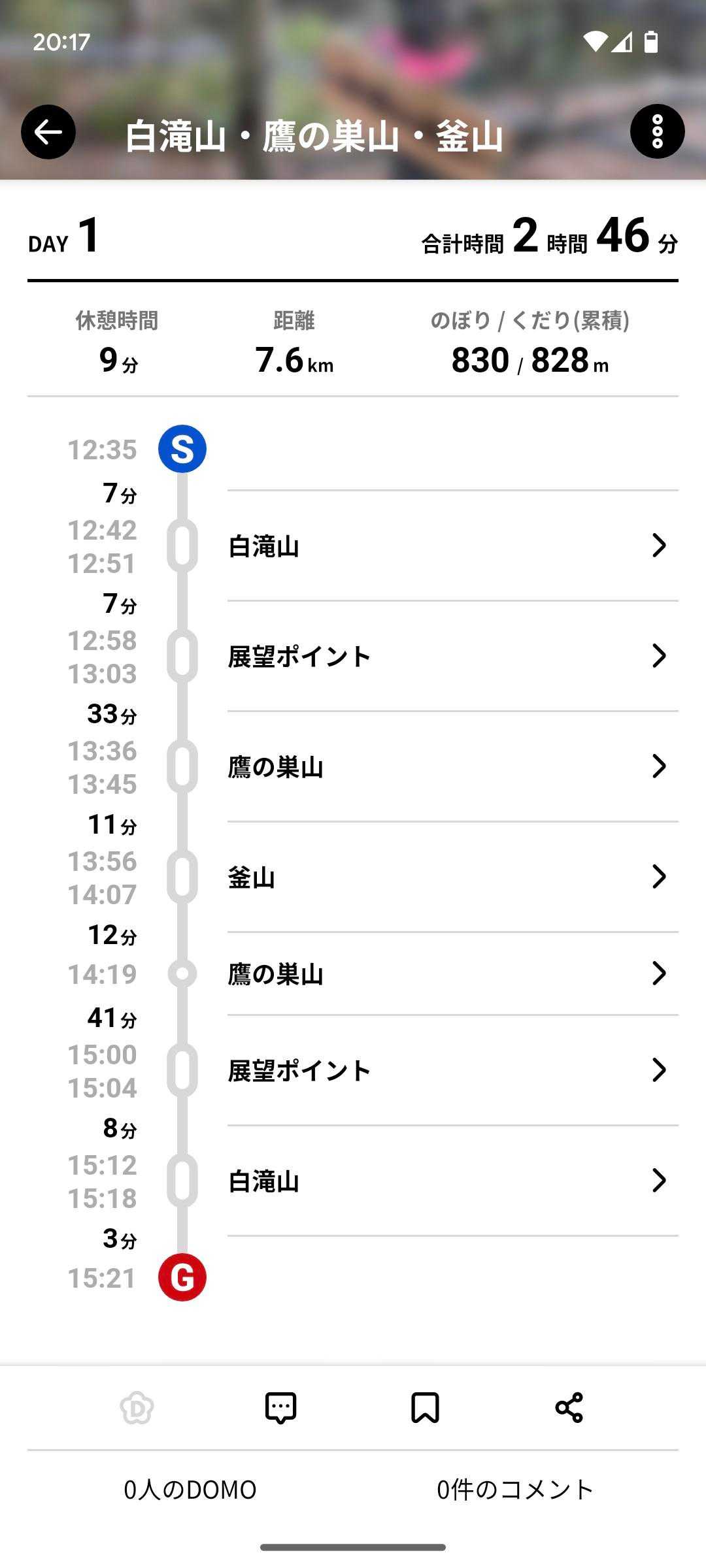Screen dimensions: 706x1568
Task: Open 白滝山 waypoint at 15:12
Action: (452, 1181)
